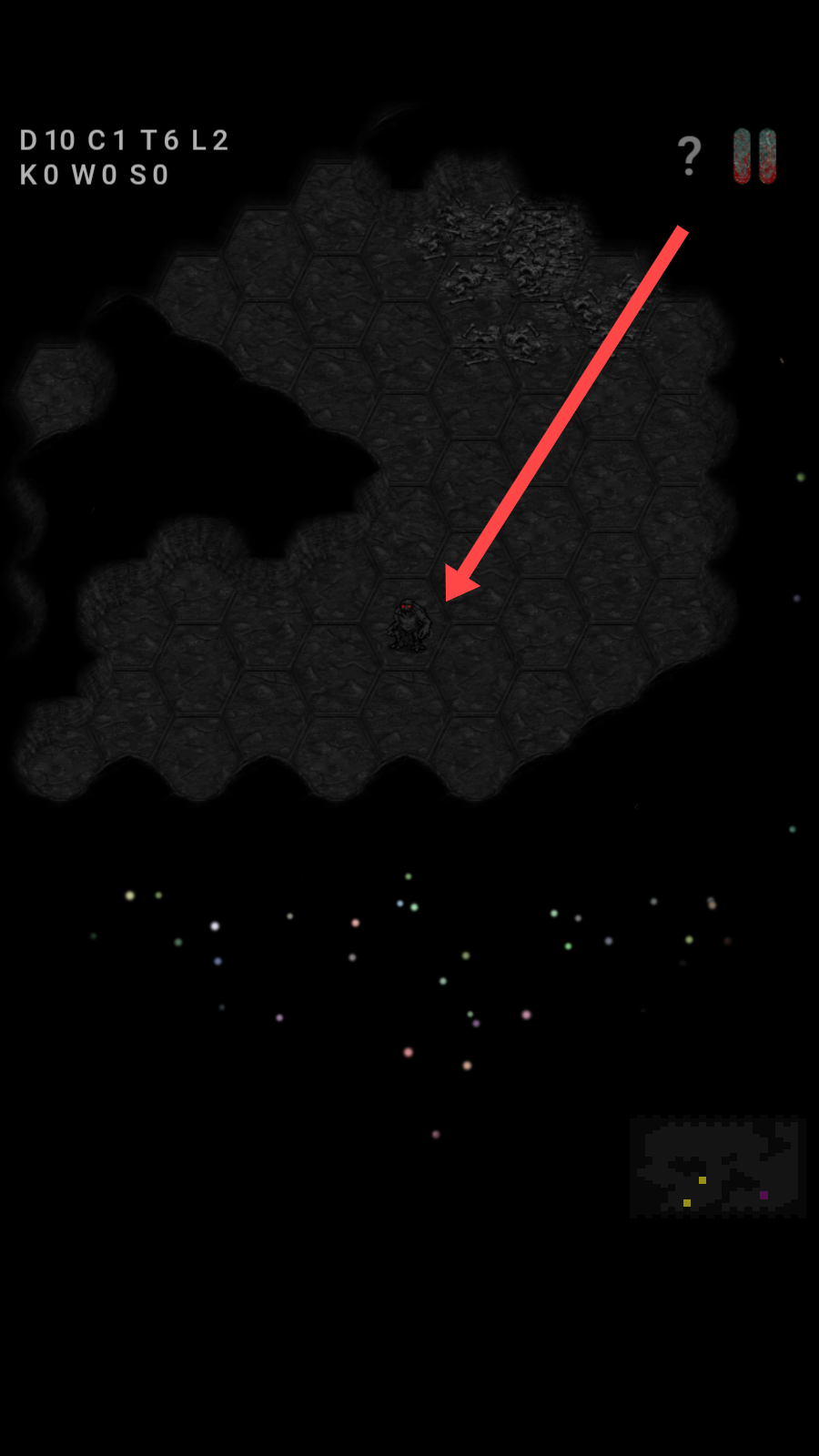
Task: Open the dungeon minimap
Action: pyautogui.click(x=717, y=1167)
